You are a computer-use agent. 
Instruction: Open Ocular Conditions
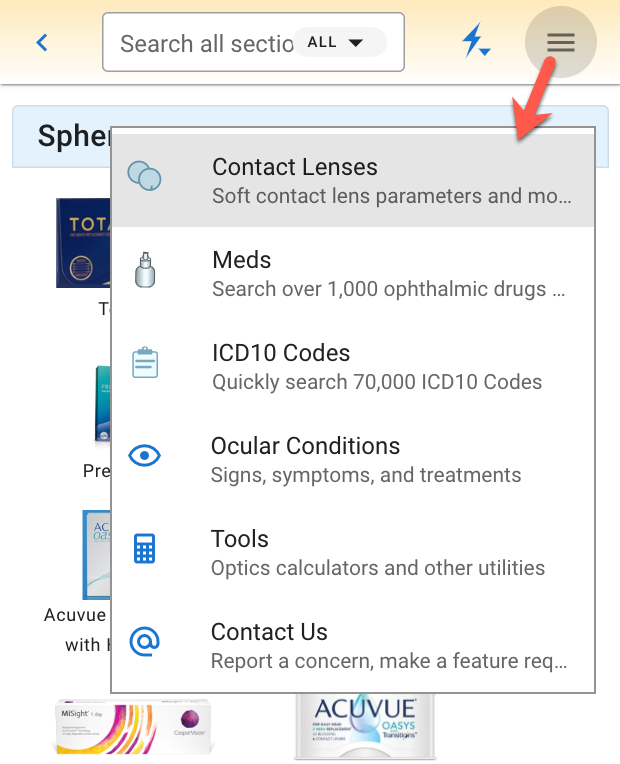pyautogui.click(x=353, y=459)
